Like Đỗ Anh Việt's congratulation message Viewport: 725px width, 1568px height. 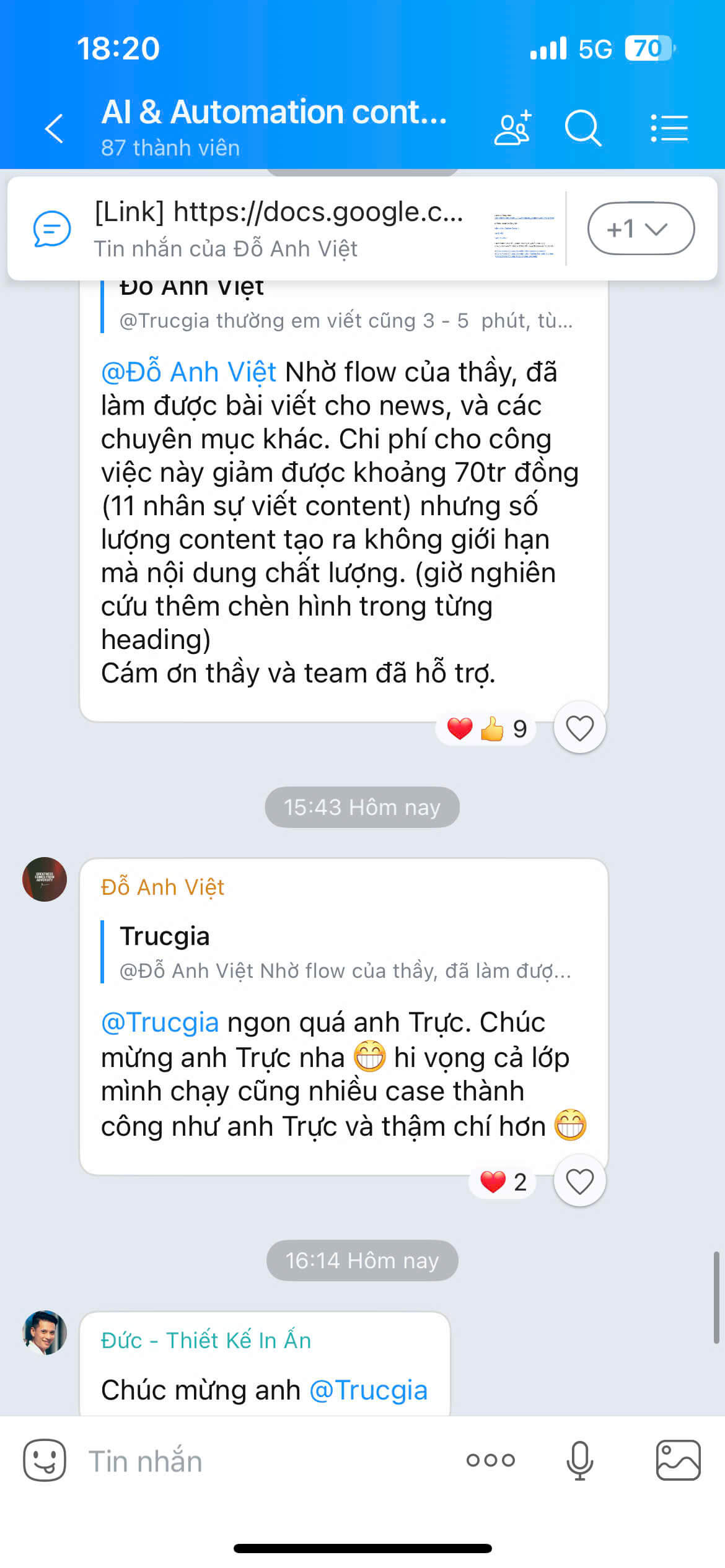coord(579,1181)
